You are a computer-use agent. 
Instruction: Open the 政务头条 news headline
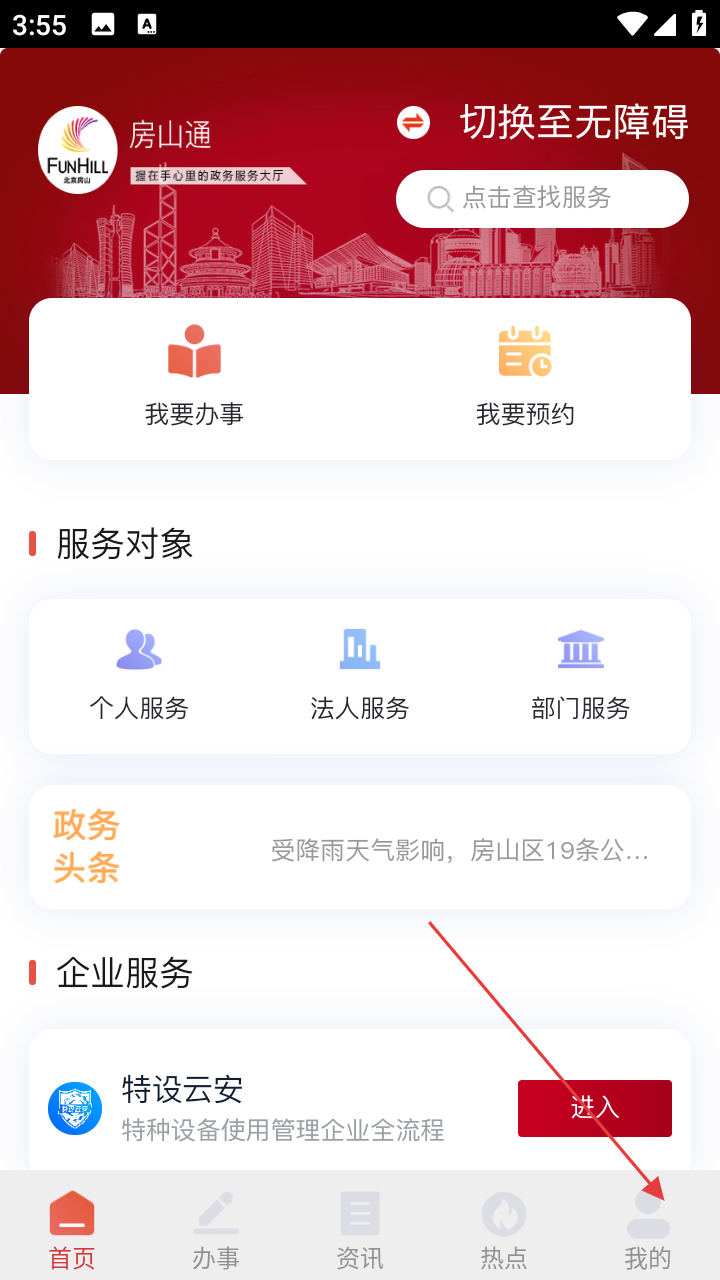[460, 851]
